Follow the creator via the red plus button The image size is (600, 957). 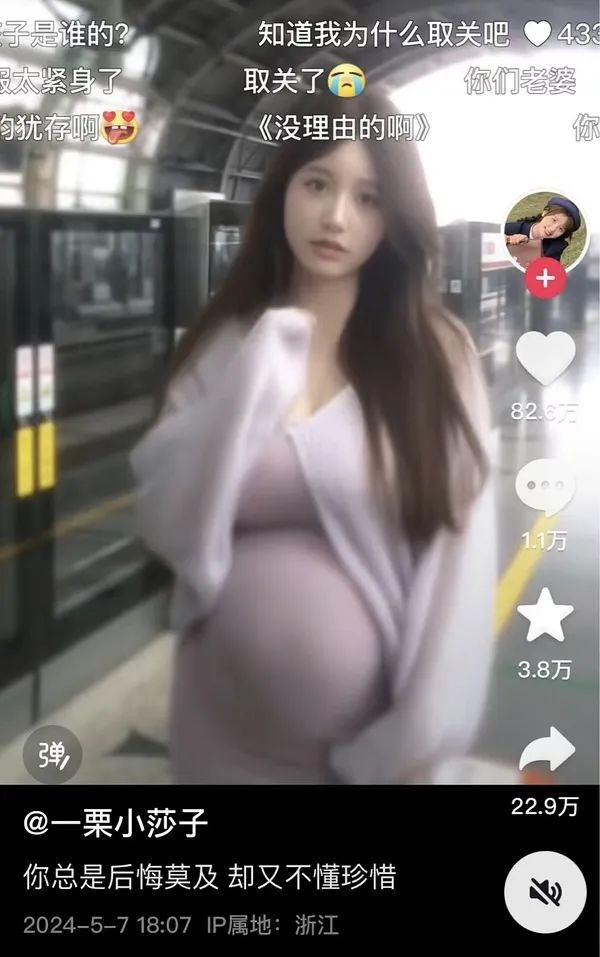(545, 279)
